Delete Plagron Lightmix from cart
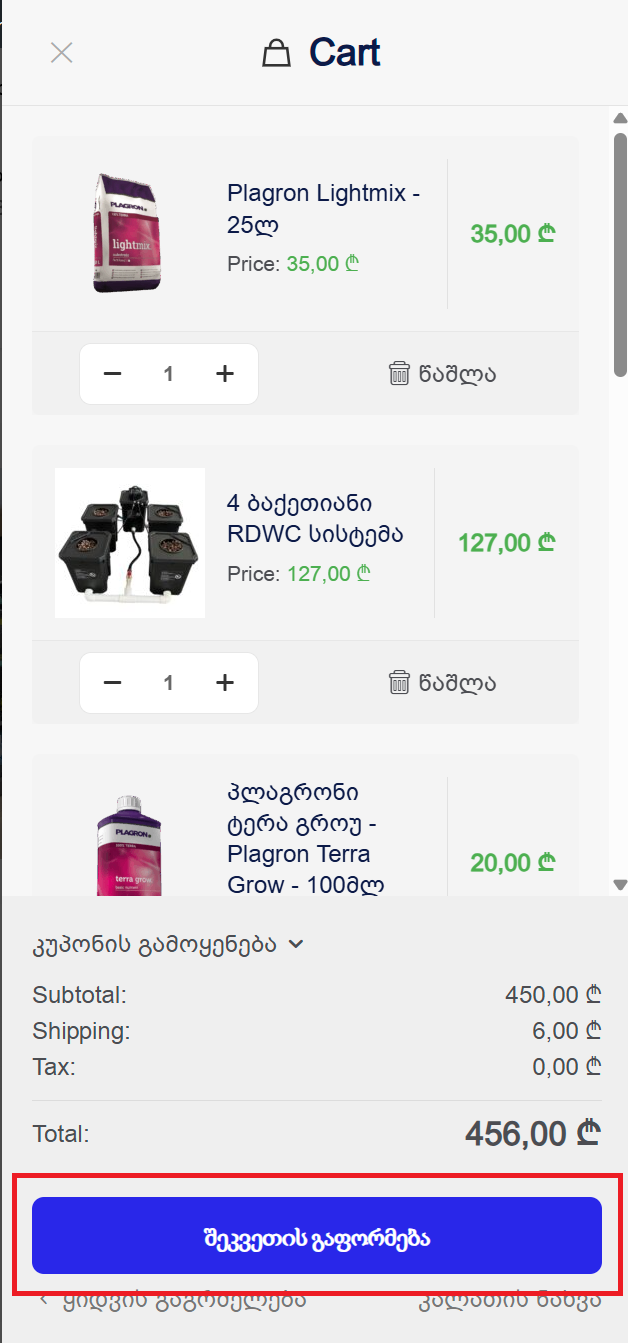This screenshot has height=1343, width=628. [442, 374]
